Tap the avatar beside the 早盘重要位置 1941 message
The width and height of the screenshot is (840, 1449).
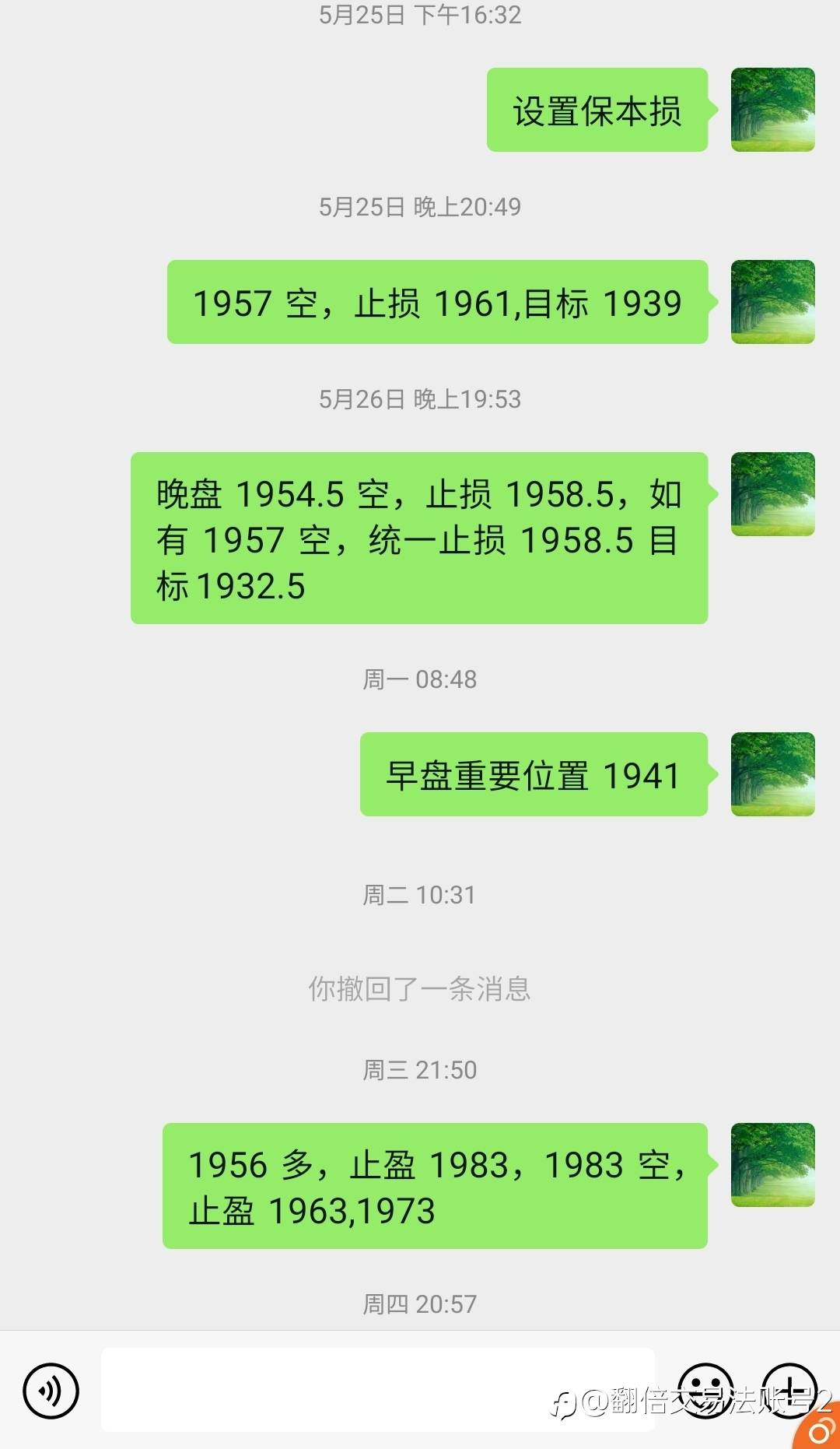pyautogui.click(x=772, y=774)
